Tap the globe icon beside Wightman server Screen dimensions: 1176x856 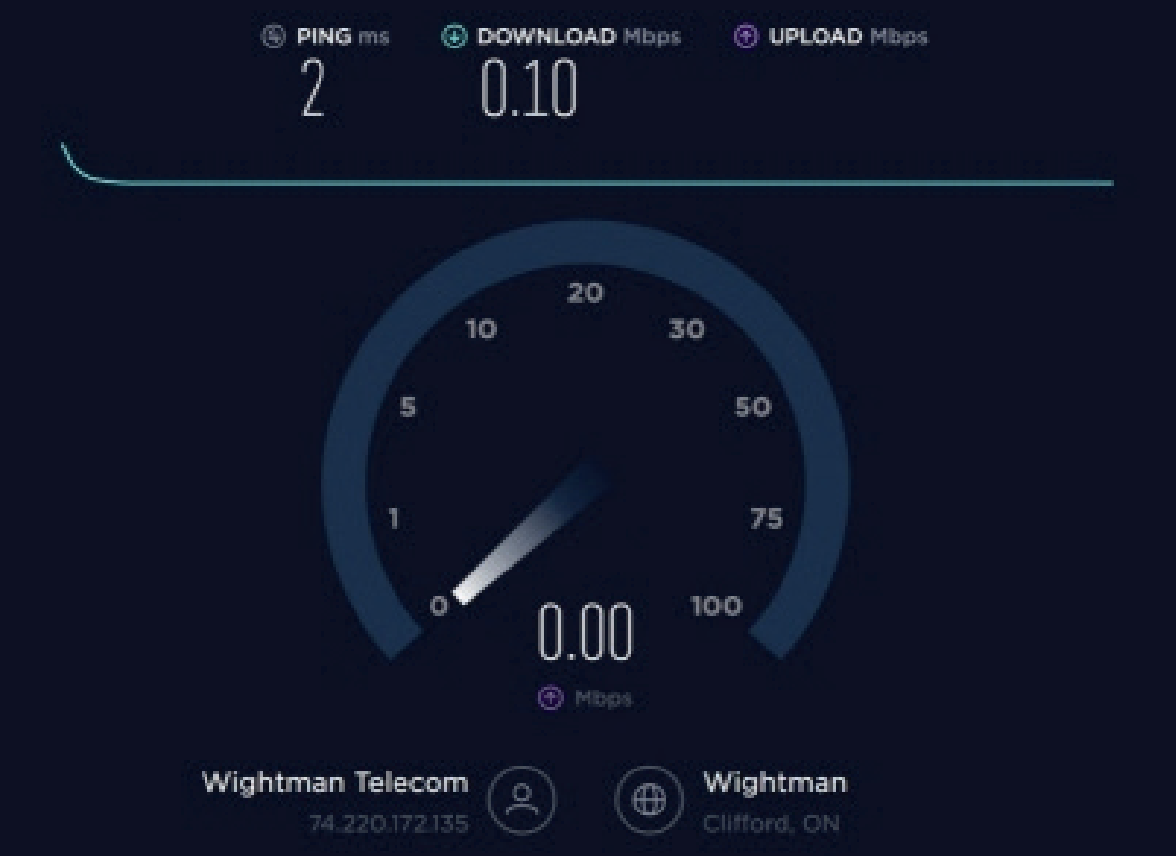tap(648, 802)
